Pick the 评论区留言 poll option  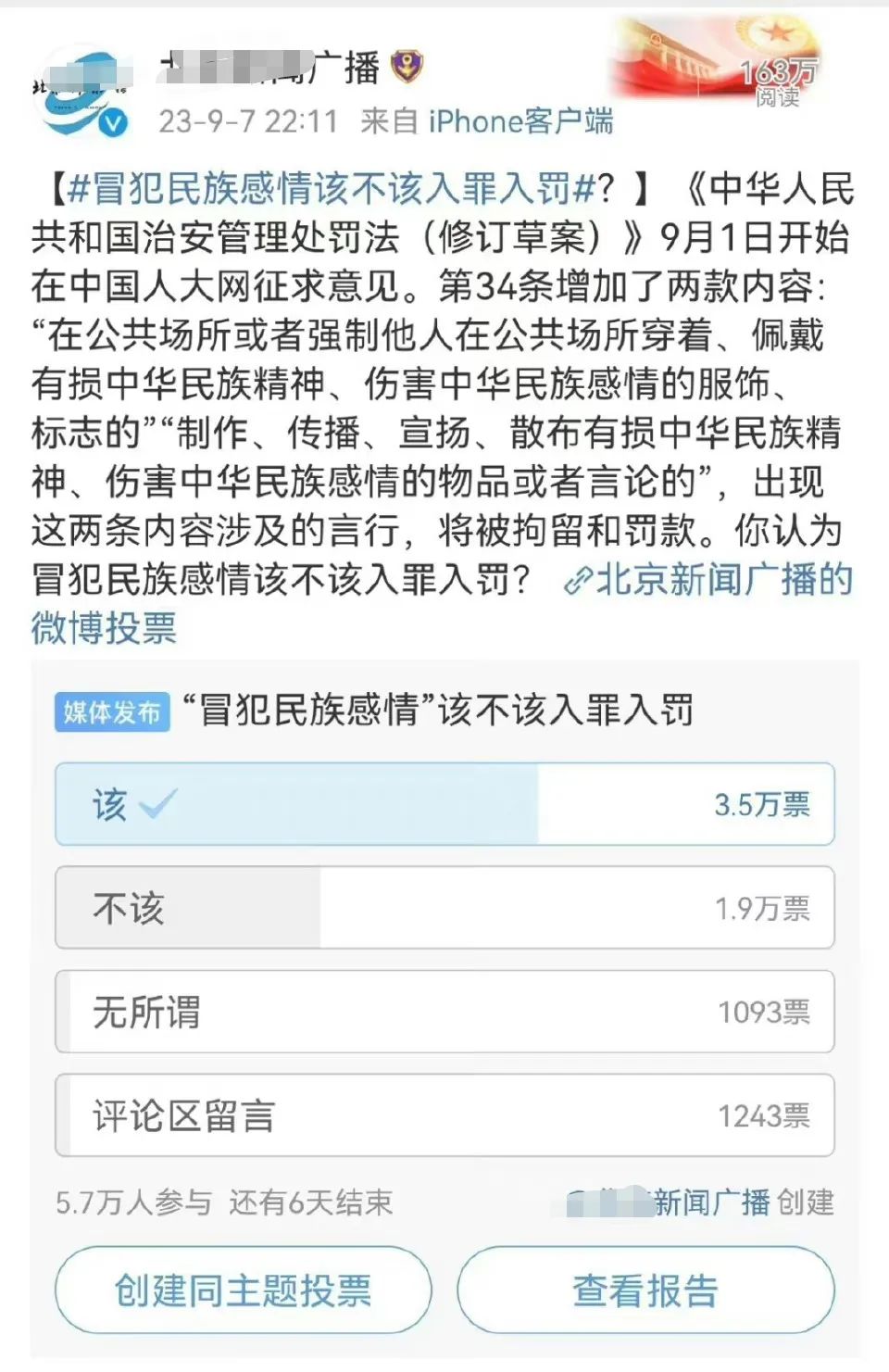point(444,1115)
